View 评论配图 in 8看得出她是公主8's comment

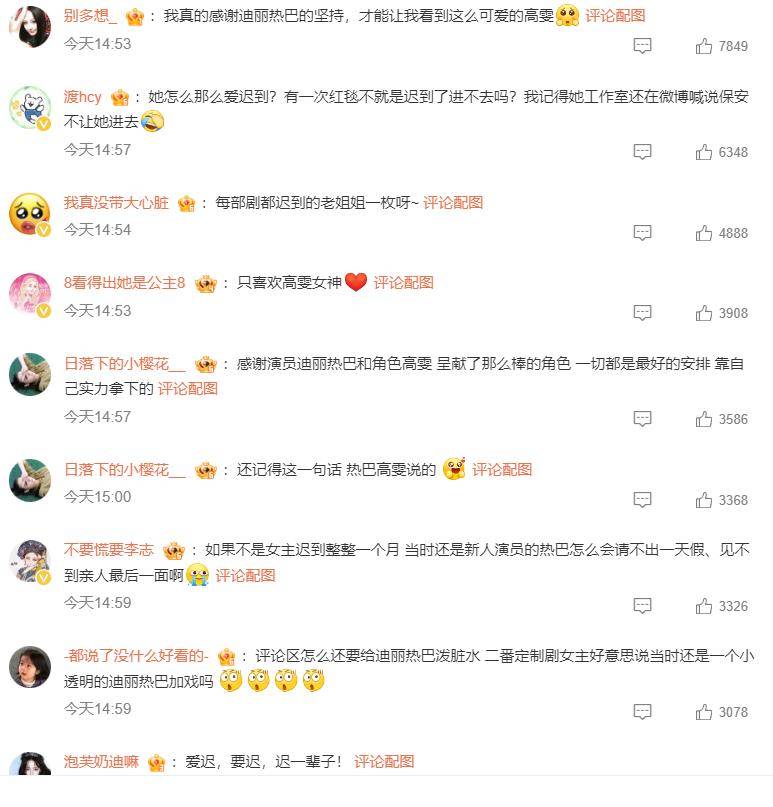coord(403,283)
